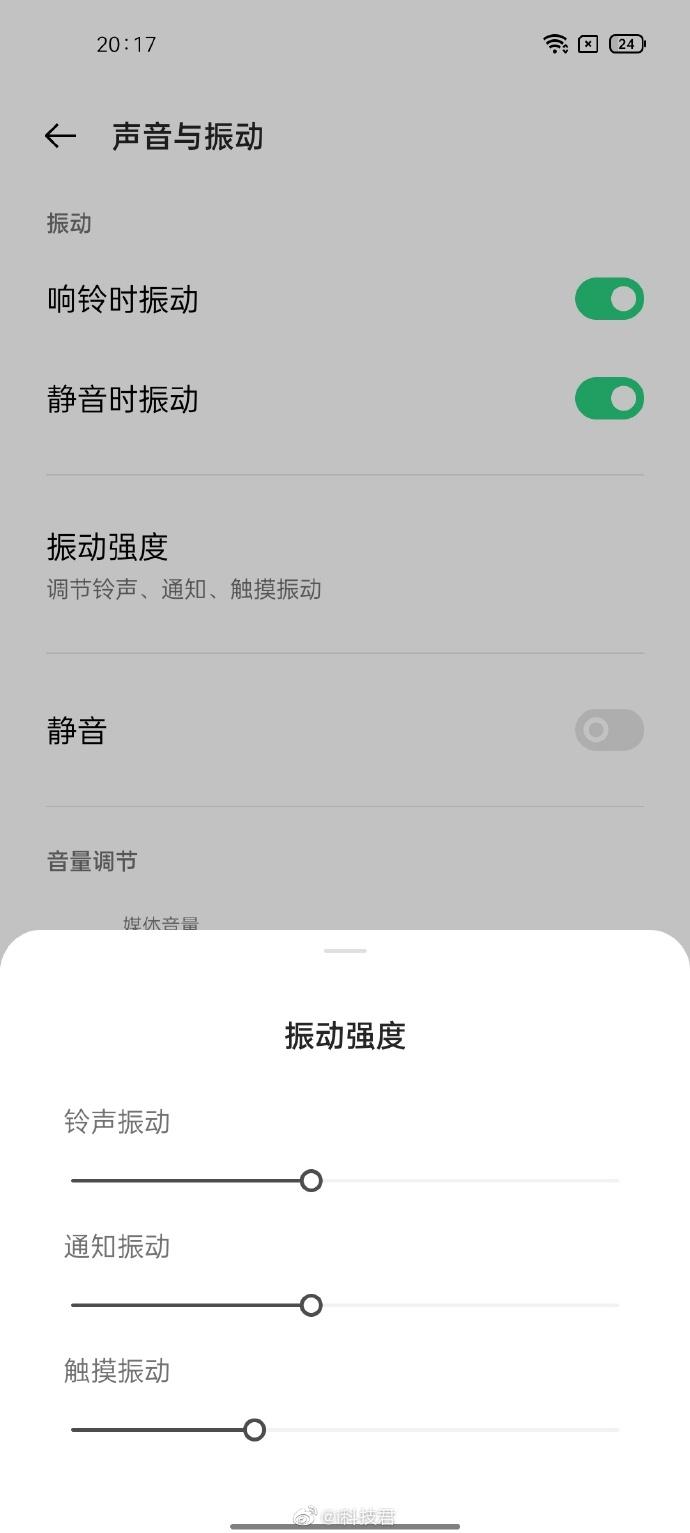Turn off 响铃时振动 switch
This screenshot has height=1533, width=690.
click(609, 299)
